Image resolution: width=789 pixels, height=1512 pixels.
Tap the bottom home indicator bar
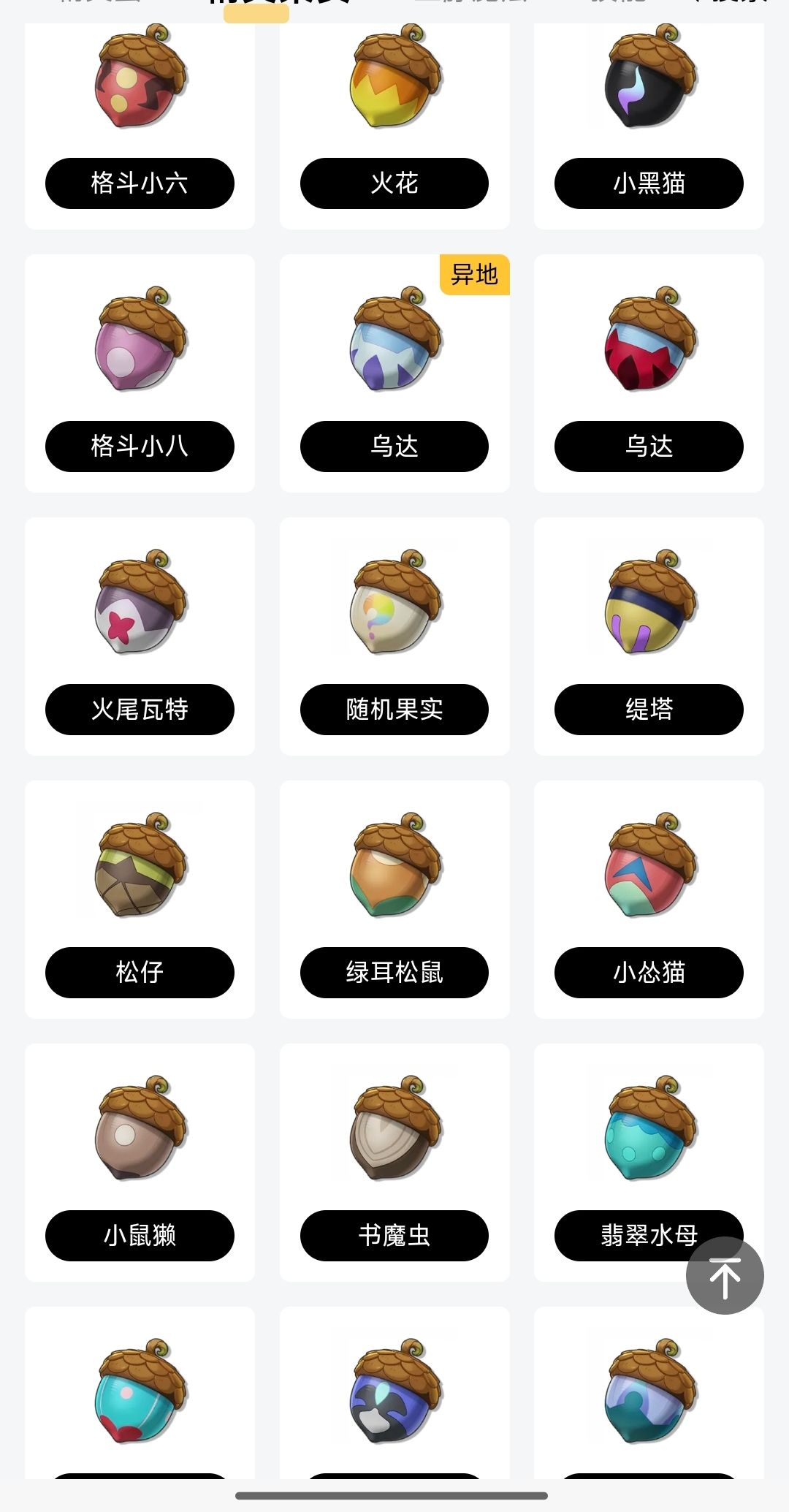click(x=394, y=1495)
